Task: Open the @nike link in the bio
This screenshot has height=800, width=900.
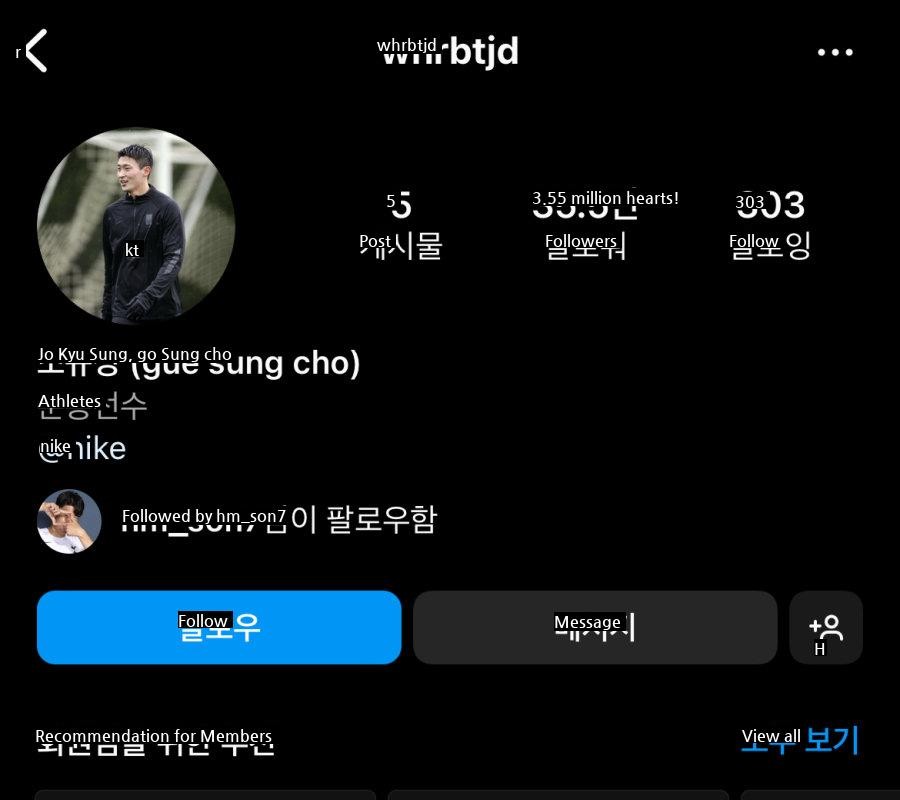Action: click(83, 449)
